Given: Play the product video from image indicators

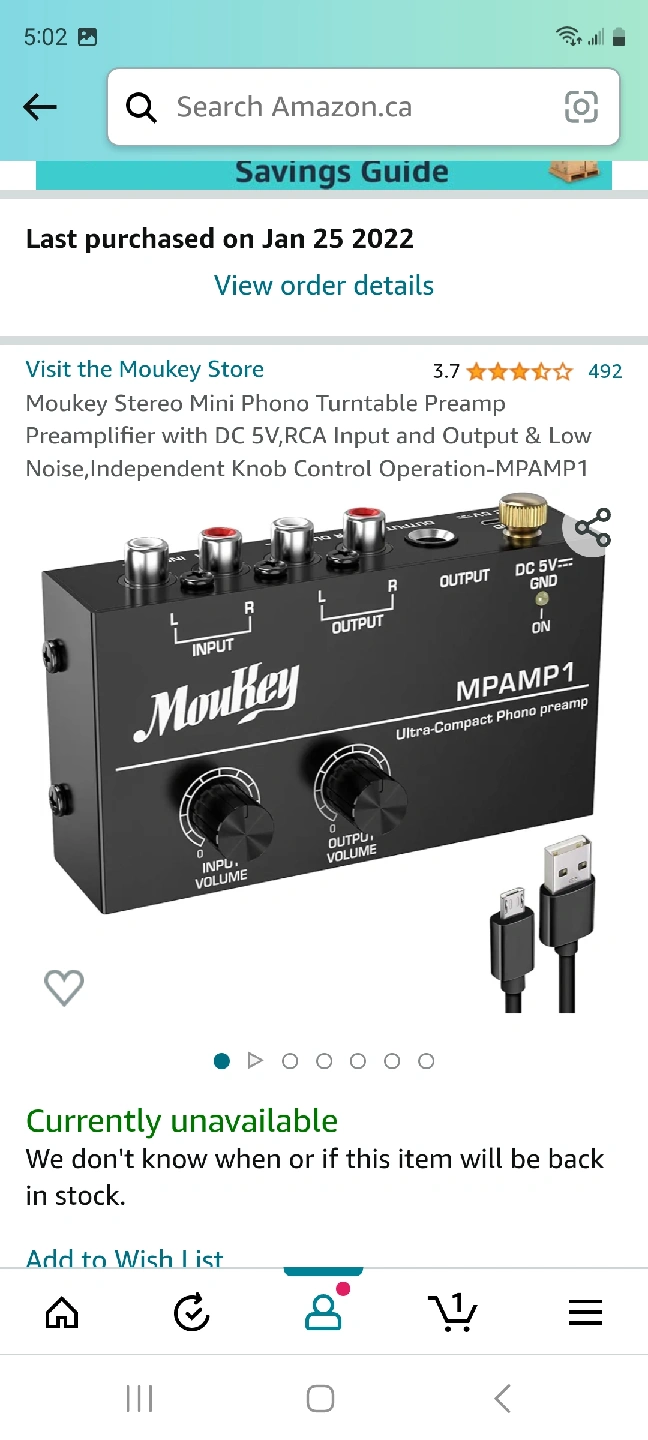Looking at the screenshot, I should pyautogui.click(x=255, y=1061).
